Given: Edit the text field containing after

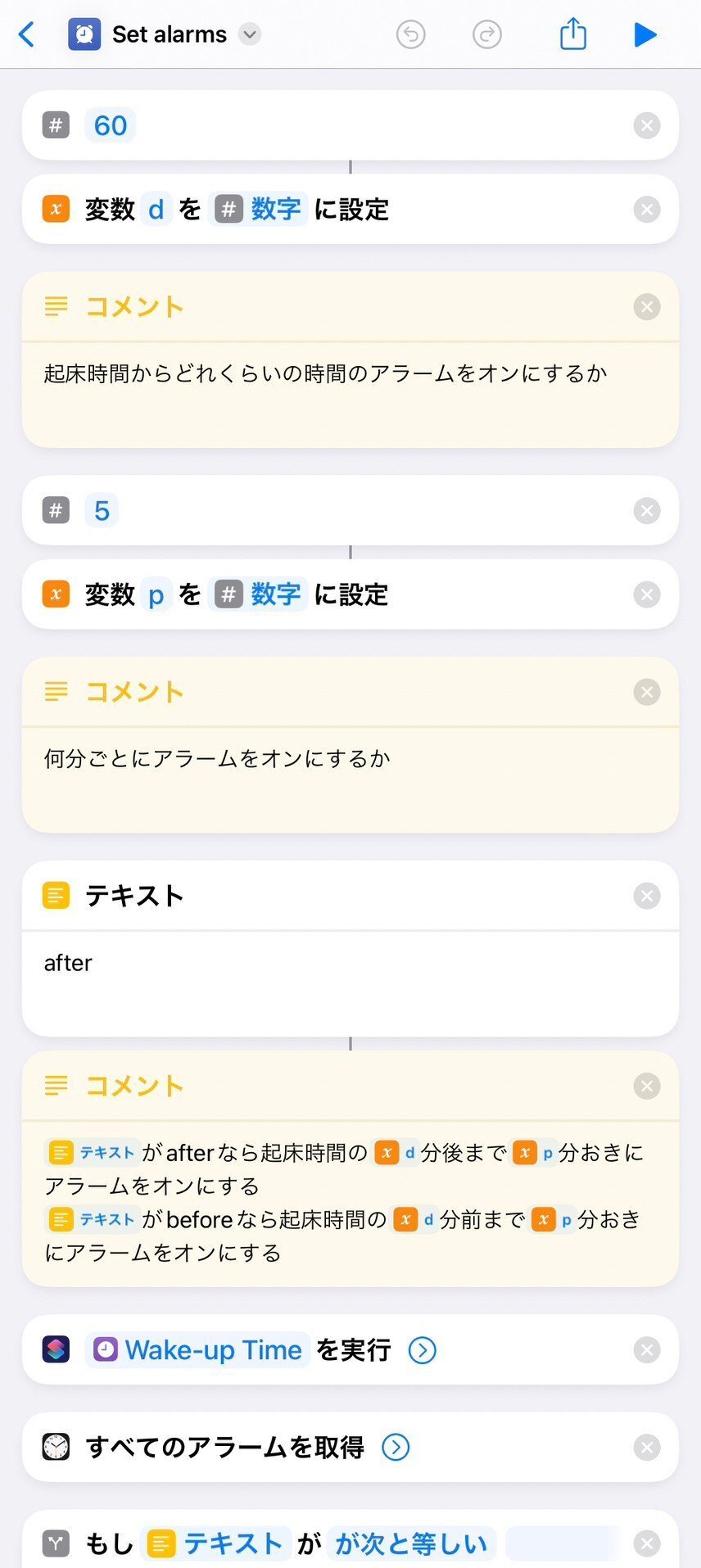Looking at the screenshot, I should (350, 983).
